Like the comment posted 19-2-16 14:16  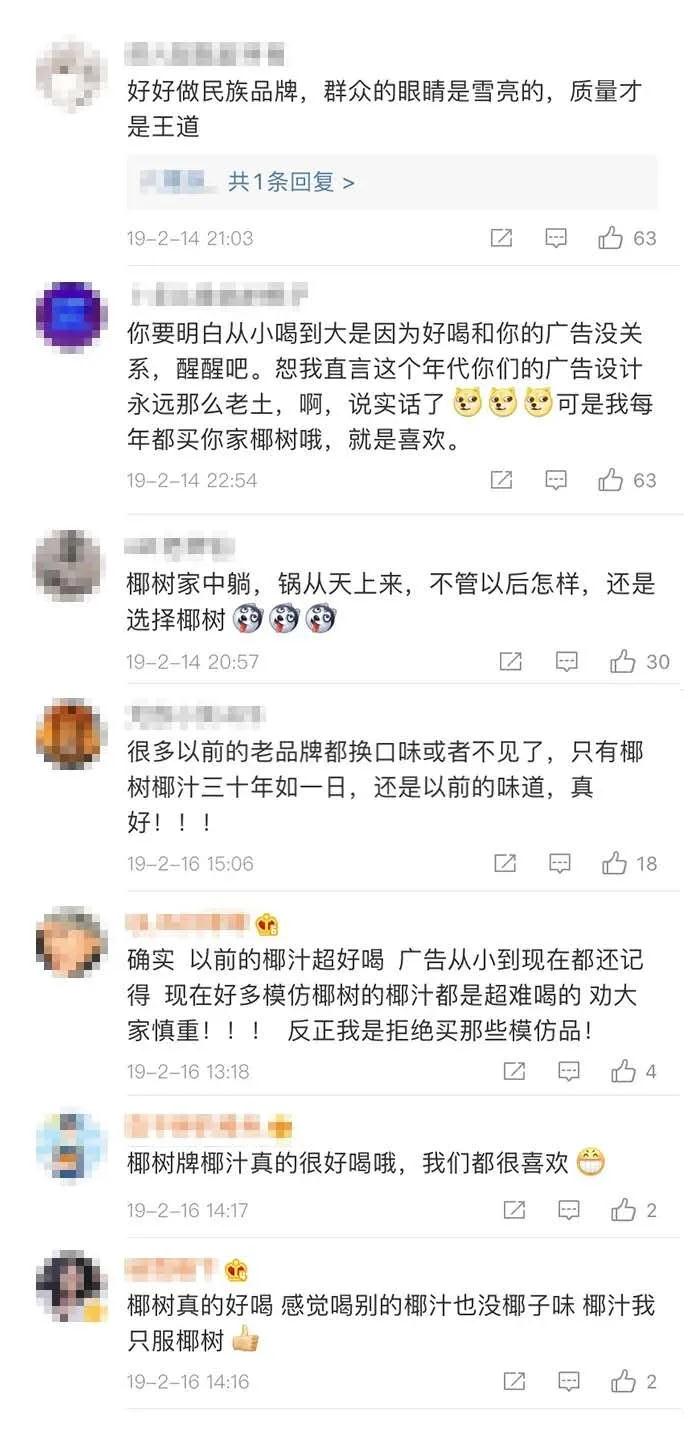624,1381
